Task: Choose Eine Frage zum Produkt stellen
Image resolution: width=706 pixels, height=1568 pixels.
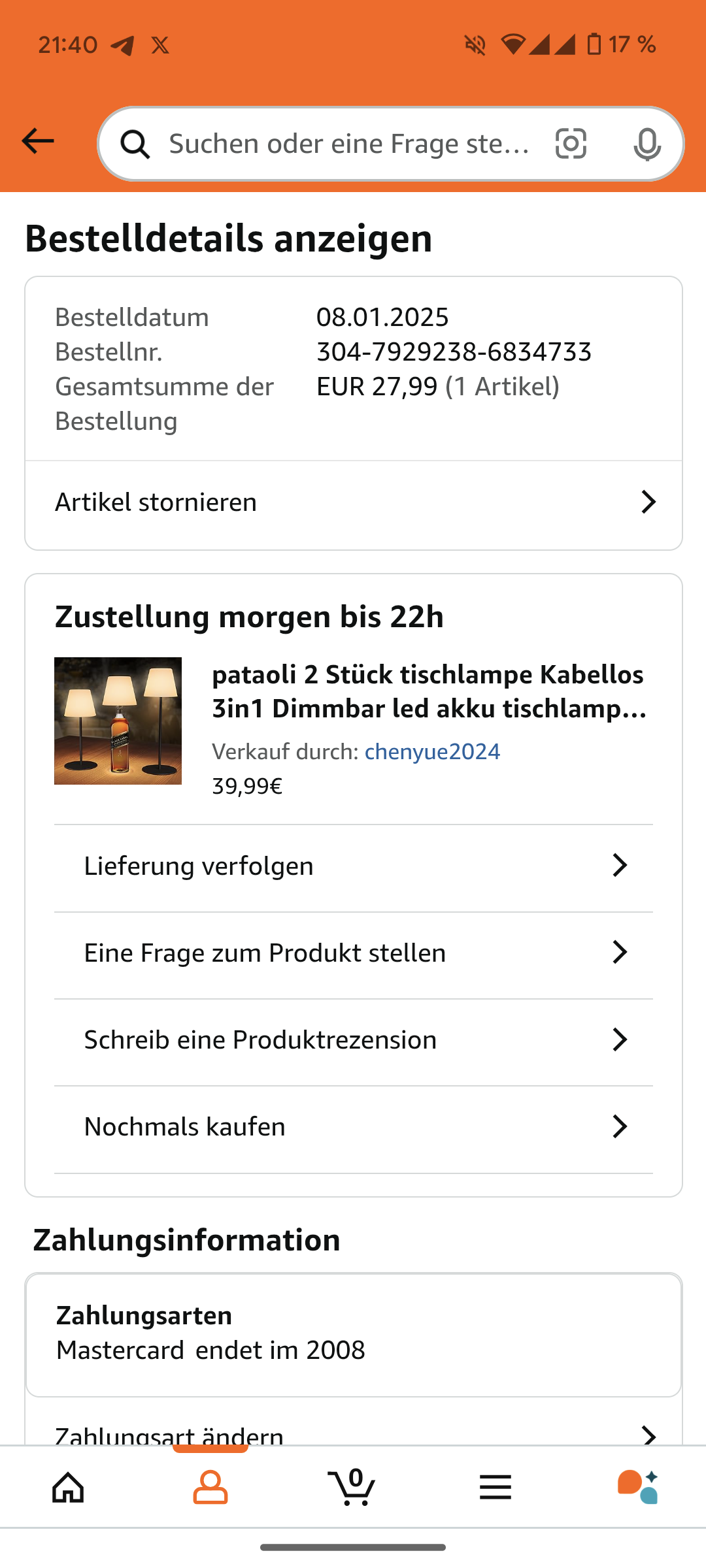Action: (353, 953)
